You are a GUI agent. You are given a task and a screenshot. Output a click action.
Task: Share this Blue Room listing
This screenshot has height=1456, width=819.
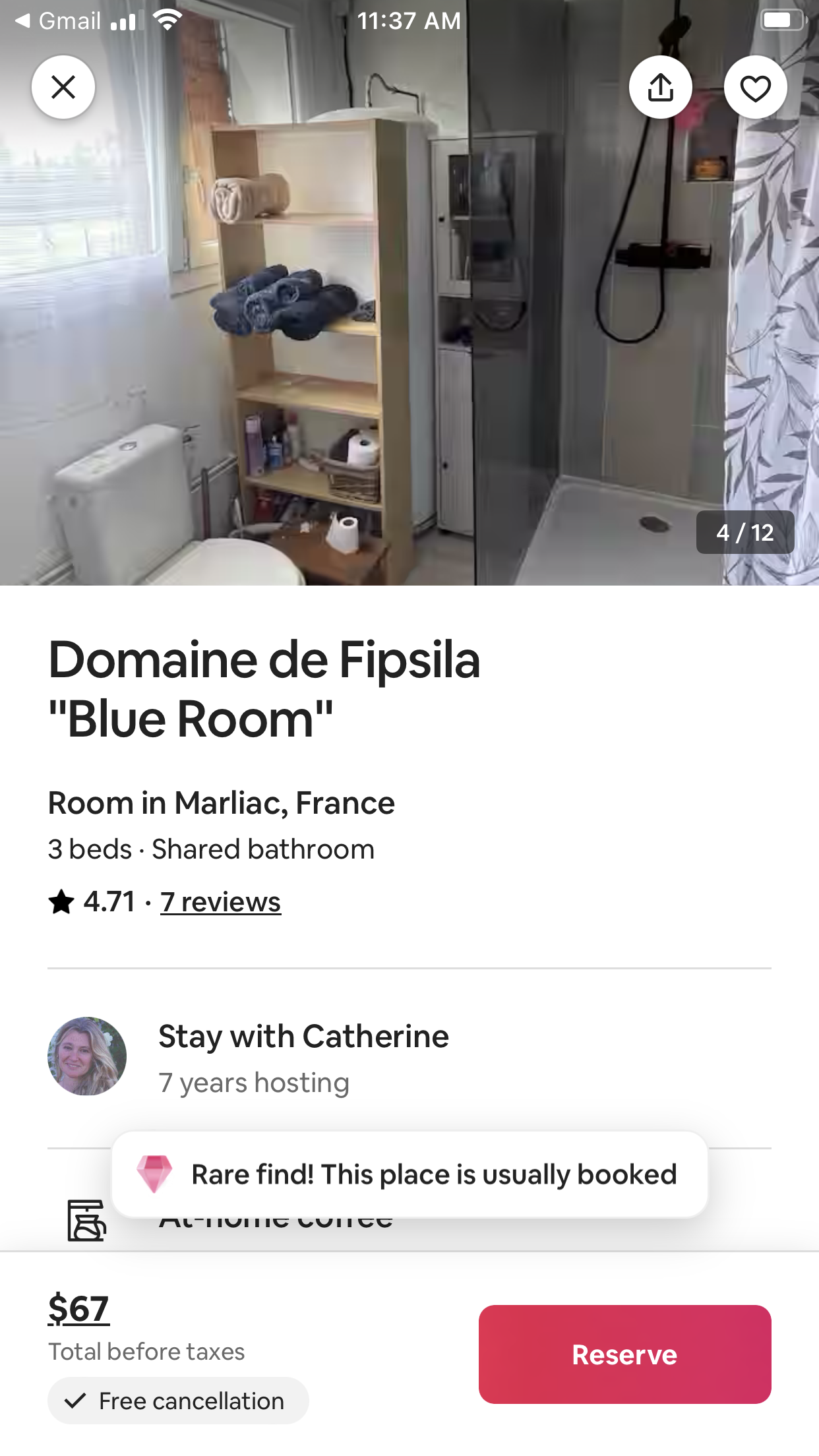click(x=661, y=87)
